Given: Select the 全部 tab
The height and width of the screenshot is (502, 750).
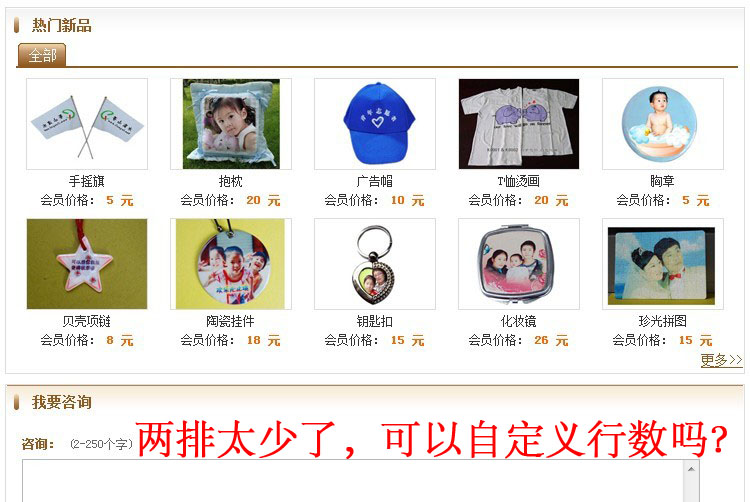Looking at the screenshot, I should coord(42,56).
